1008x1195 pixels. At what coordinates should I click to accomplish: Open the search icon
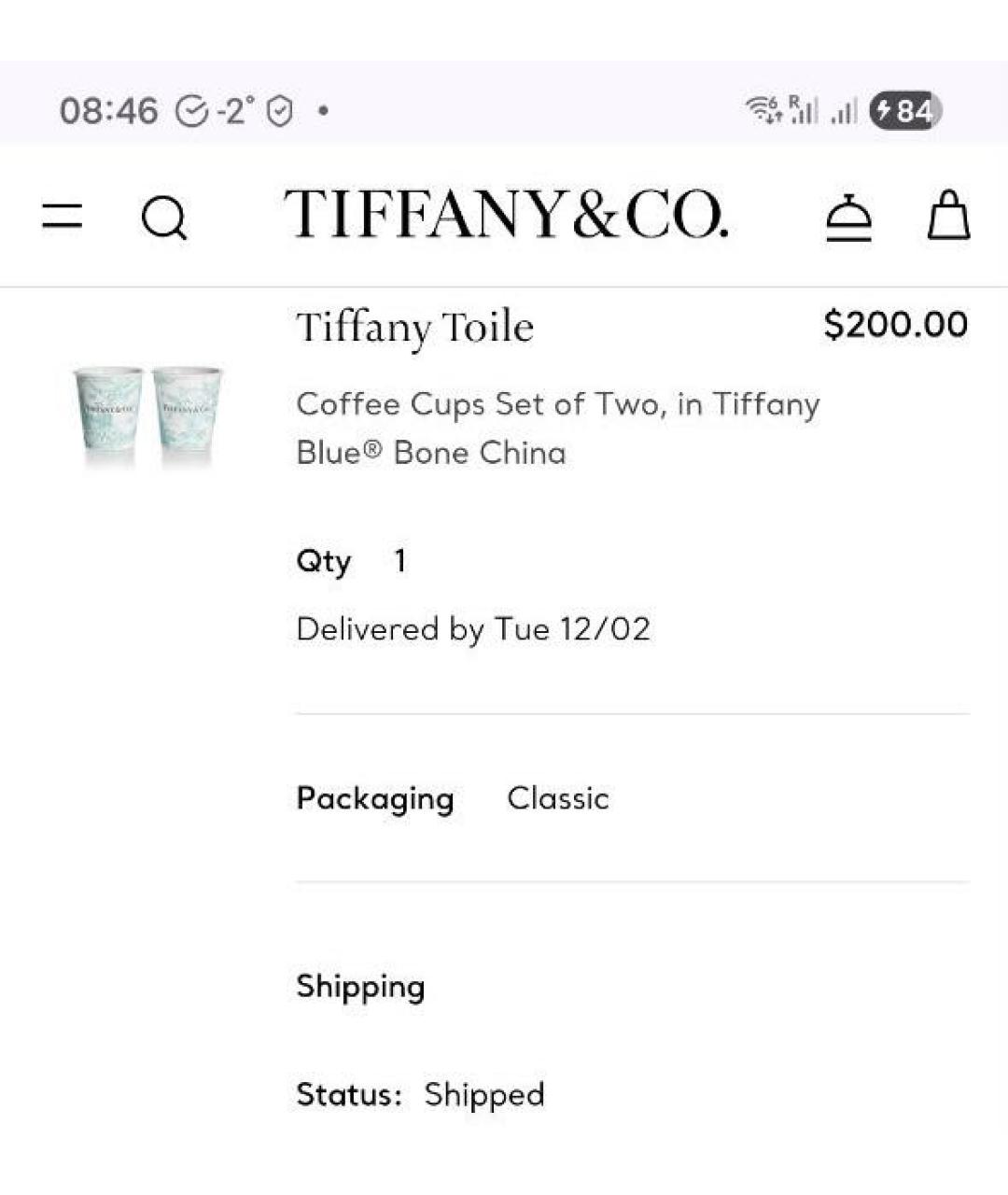(x=164, y=218)
